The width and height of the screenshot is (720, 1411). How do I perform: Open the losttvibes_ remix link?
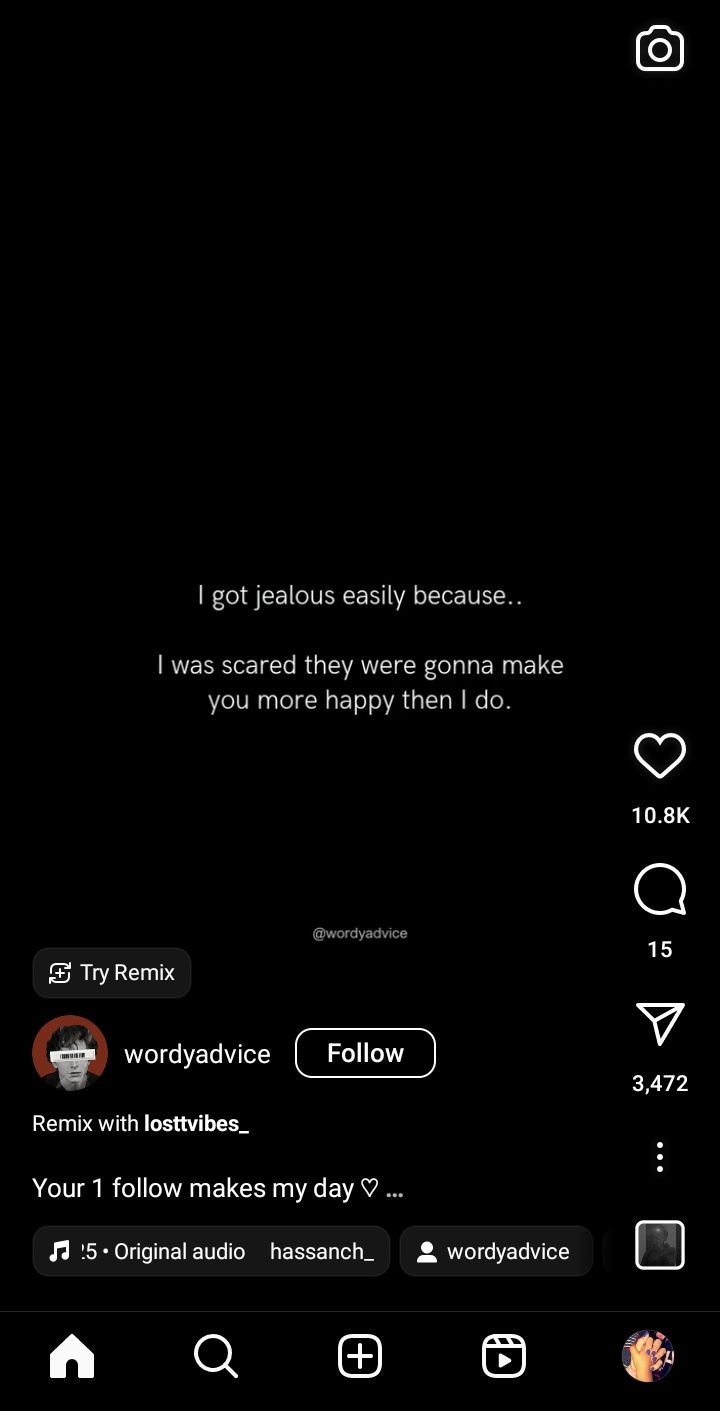click(196, 1124)
